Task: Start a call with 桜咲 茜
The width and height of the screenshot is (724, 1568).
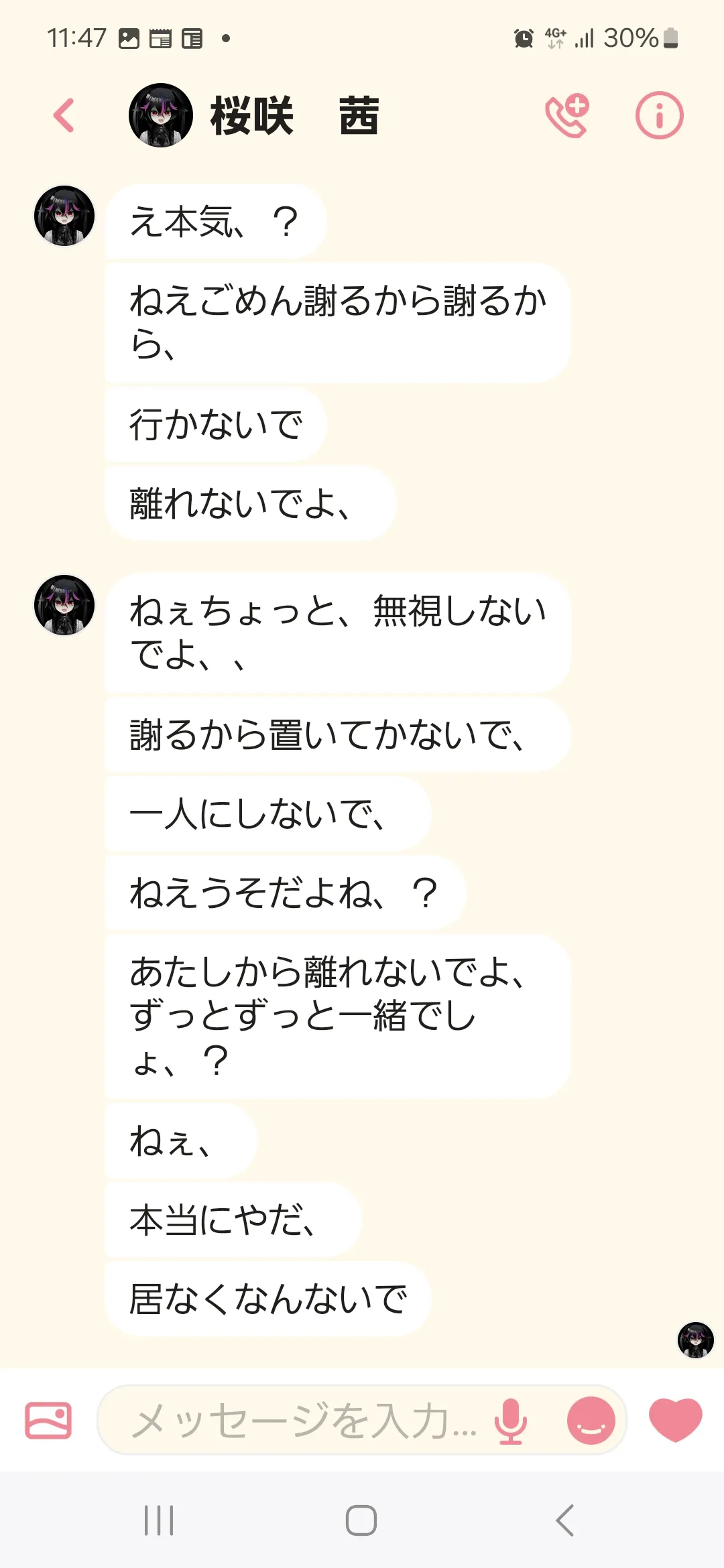Action: pyautogui.click(x=567, y=115)
